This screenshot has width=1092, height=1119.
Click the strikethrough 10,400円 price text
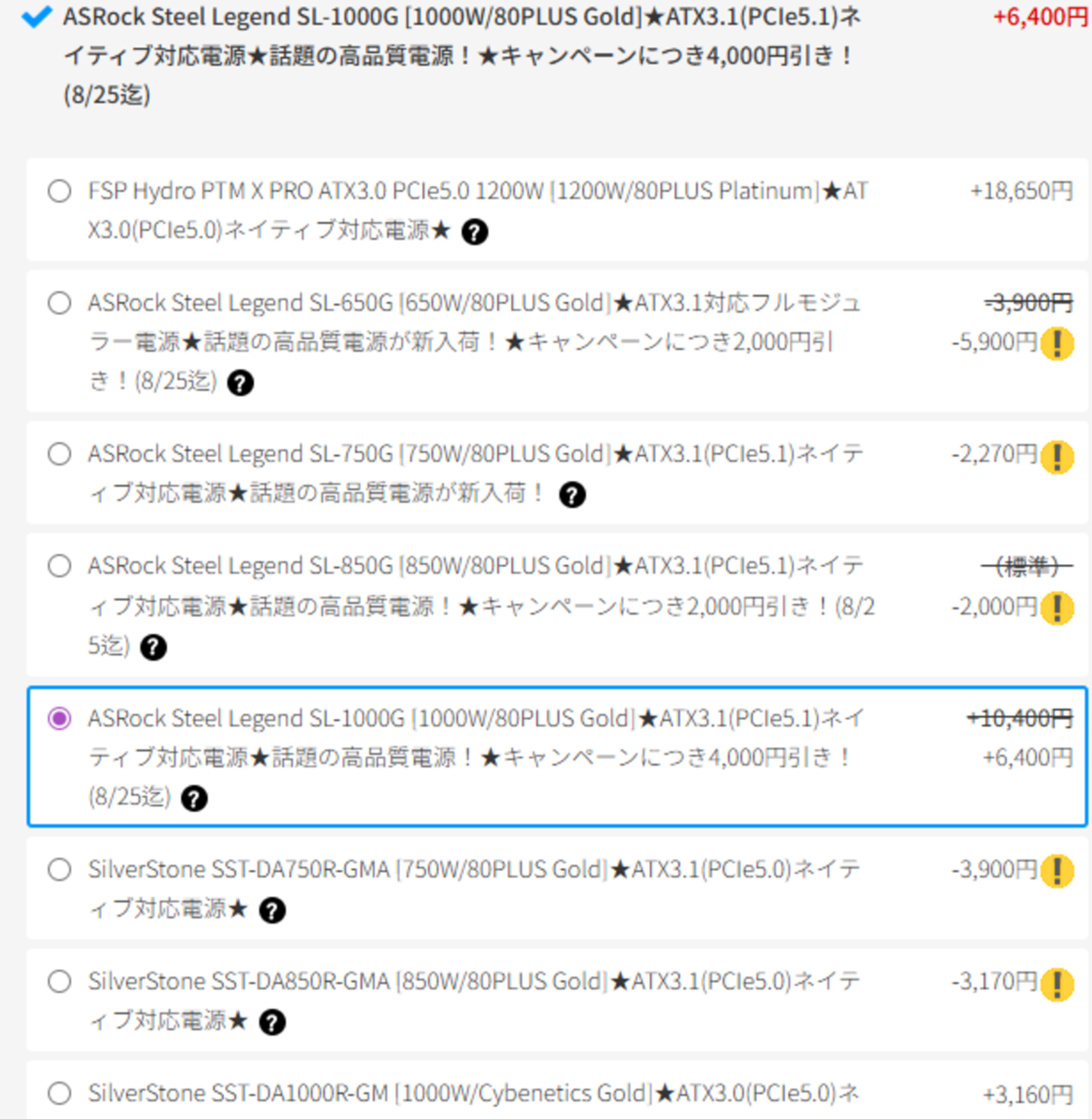[1018, 717]
